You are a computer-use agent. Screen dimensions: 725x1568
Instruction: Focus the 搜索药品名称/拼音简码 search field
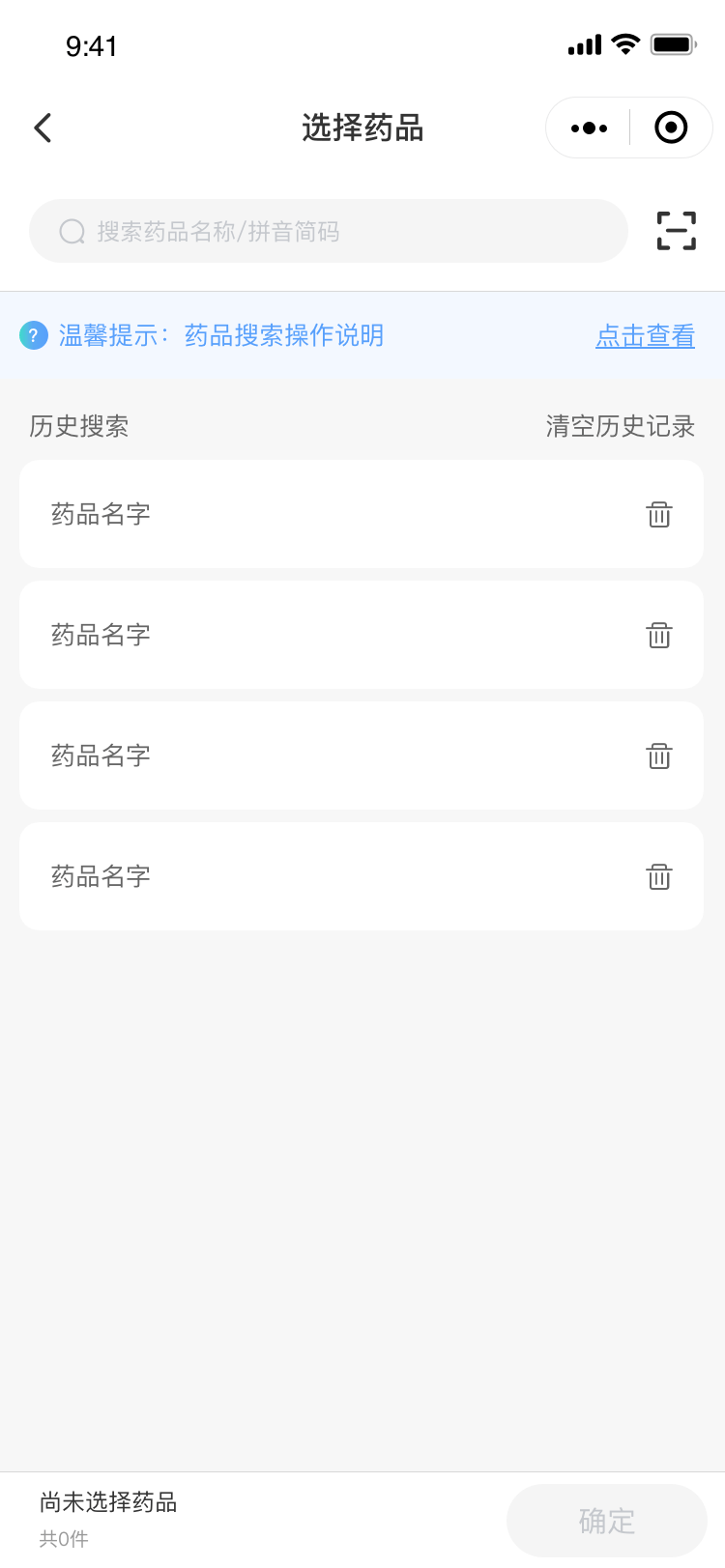click(x=329, y=232)
